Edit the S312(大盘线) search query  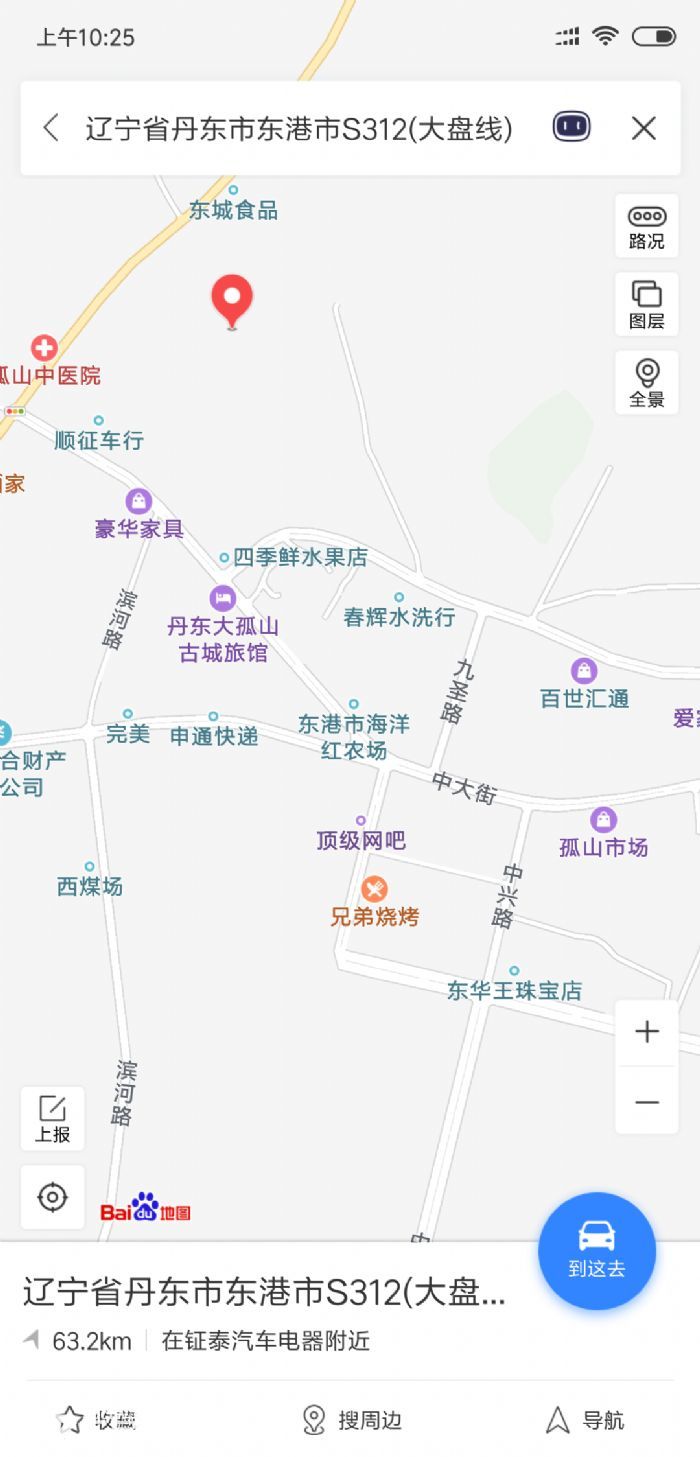click(x=299, y=129)
